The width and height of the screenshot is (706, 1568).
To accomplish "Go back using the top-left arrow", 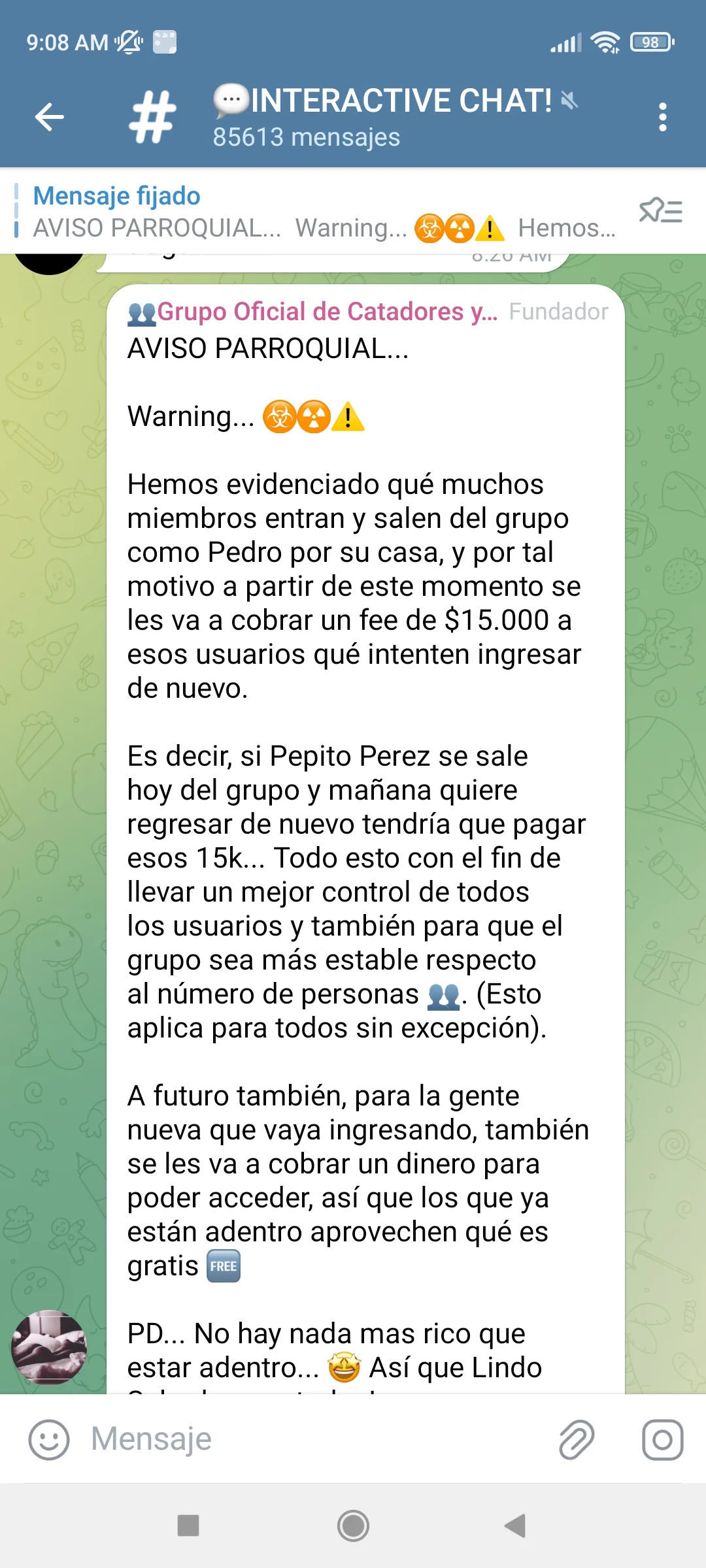I will 49,118.
